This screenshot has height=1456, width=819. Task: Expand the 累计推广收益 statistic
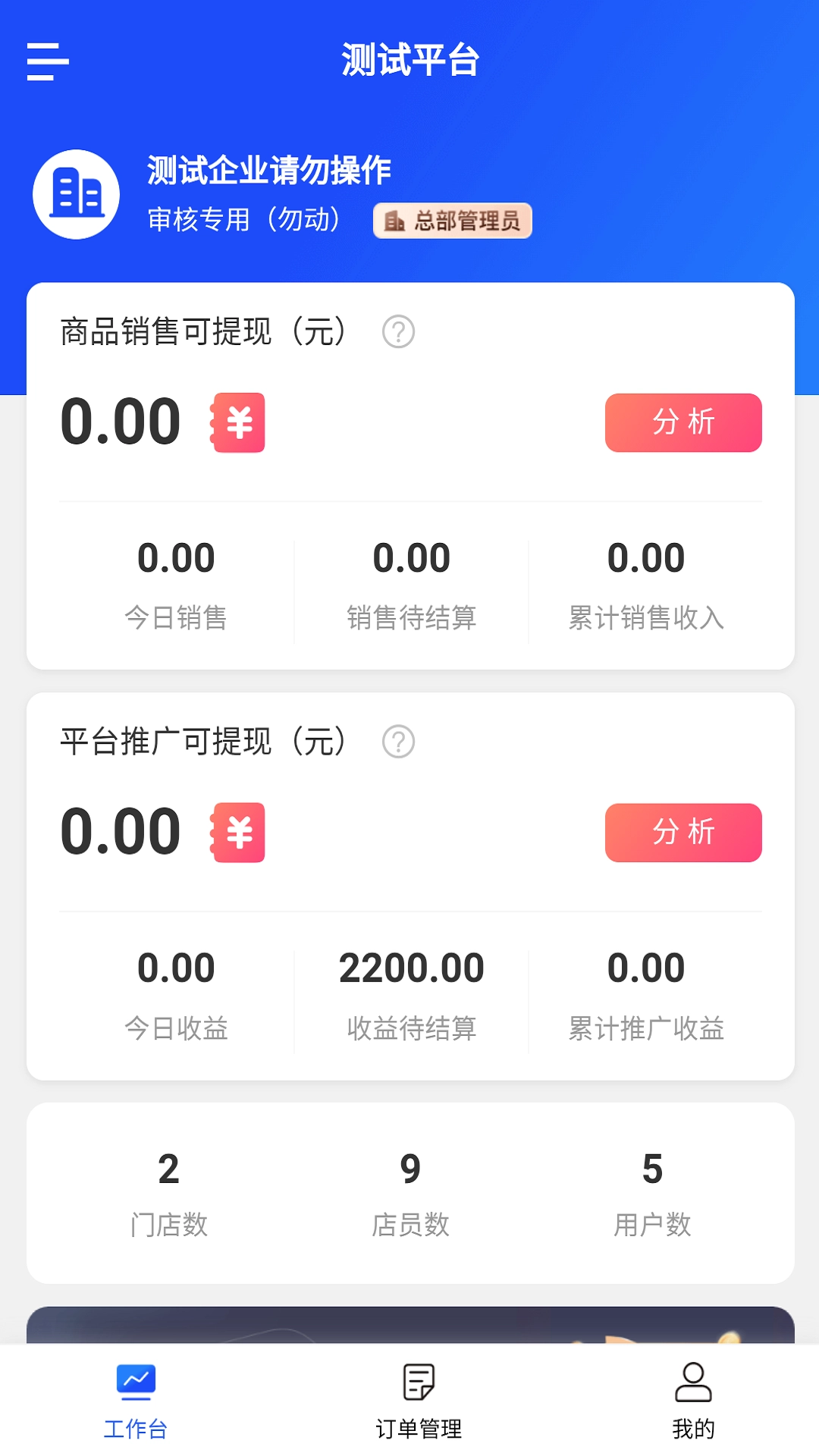coord(646,996)
